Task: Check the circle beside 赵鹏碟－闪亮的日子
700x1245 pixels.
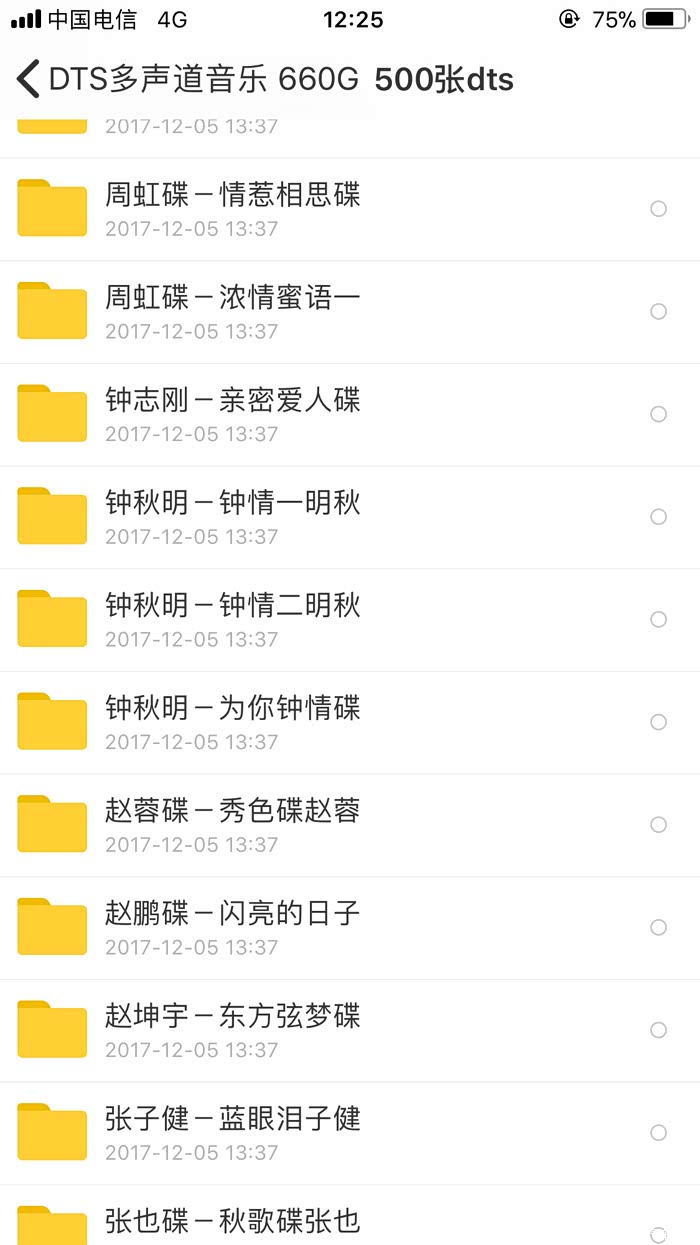Action: click(658, 928)
